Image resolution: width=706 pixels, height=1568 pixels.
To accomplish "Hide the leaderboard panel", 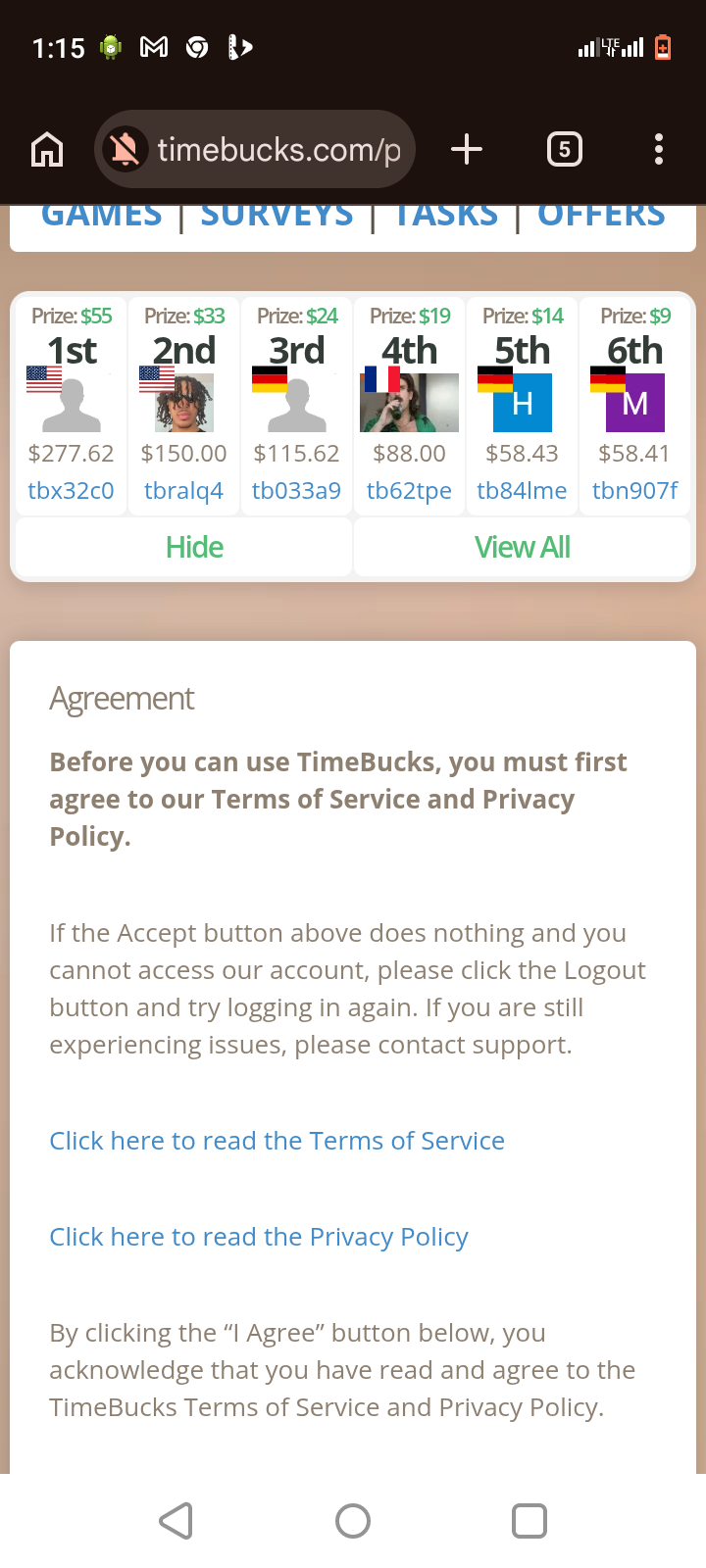I will coord(194,547).
